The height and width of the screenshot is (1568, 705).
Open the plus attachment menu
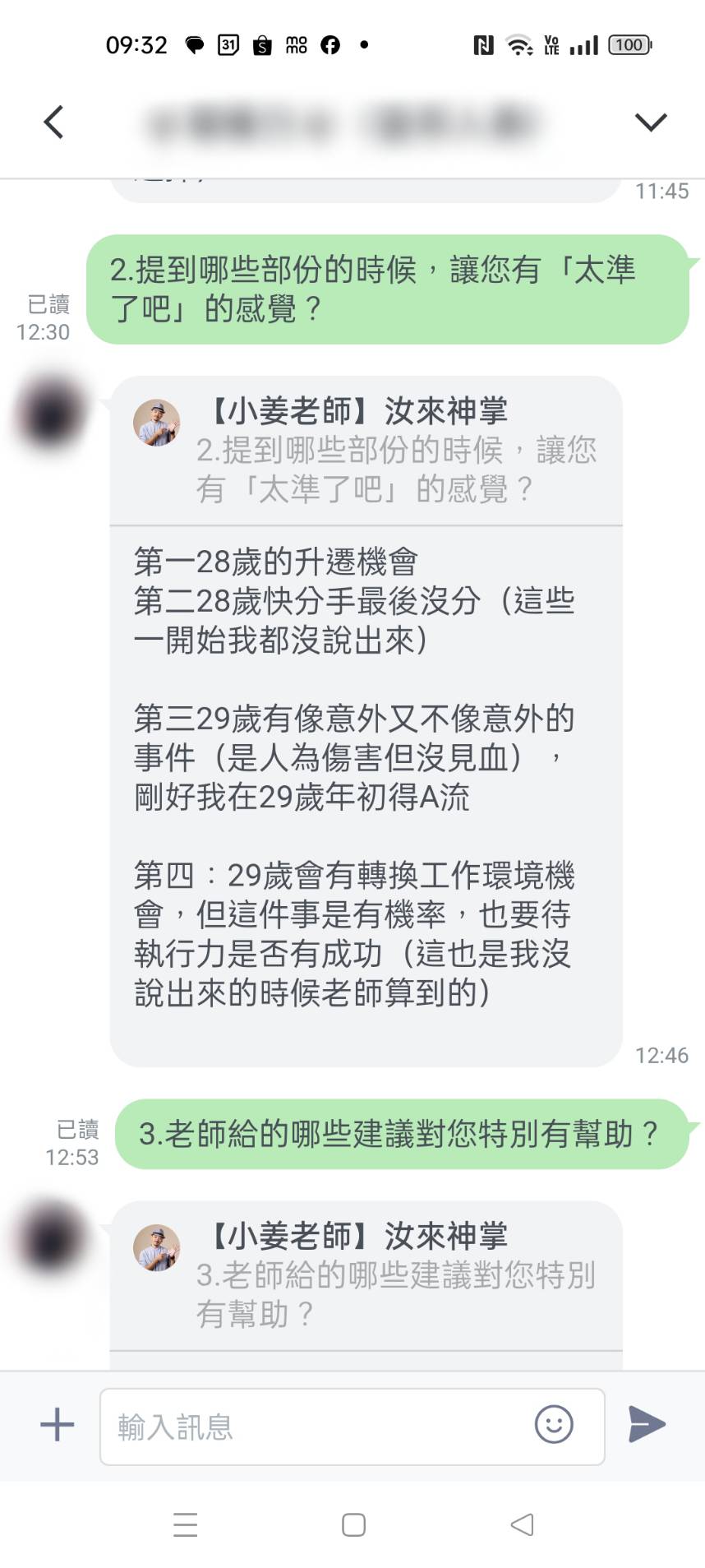(x=57, y=1424)
